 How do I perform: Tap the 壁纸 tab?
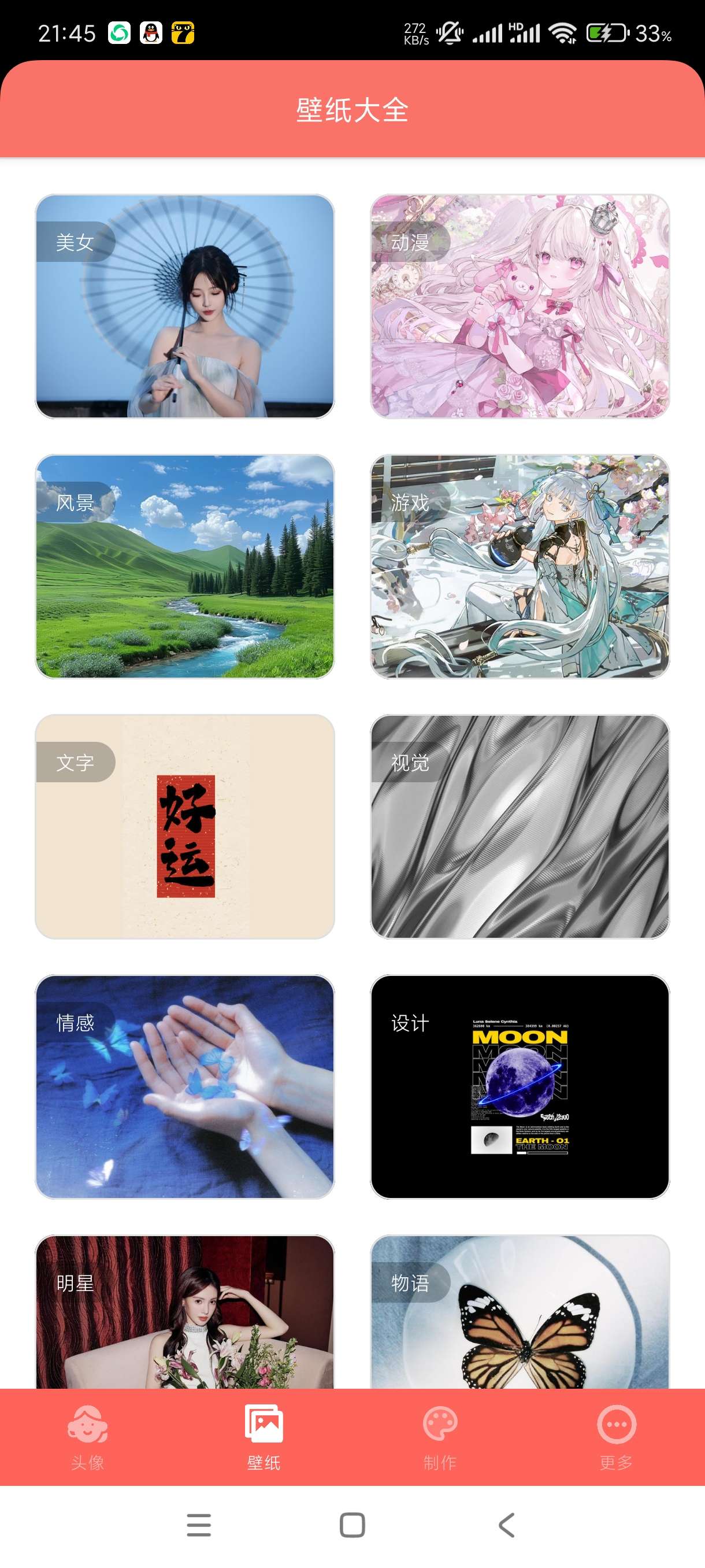click(x=264, y=1437)
